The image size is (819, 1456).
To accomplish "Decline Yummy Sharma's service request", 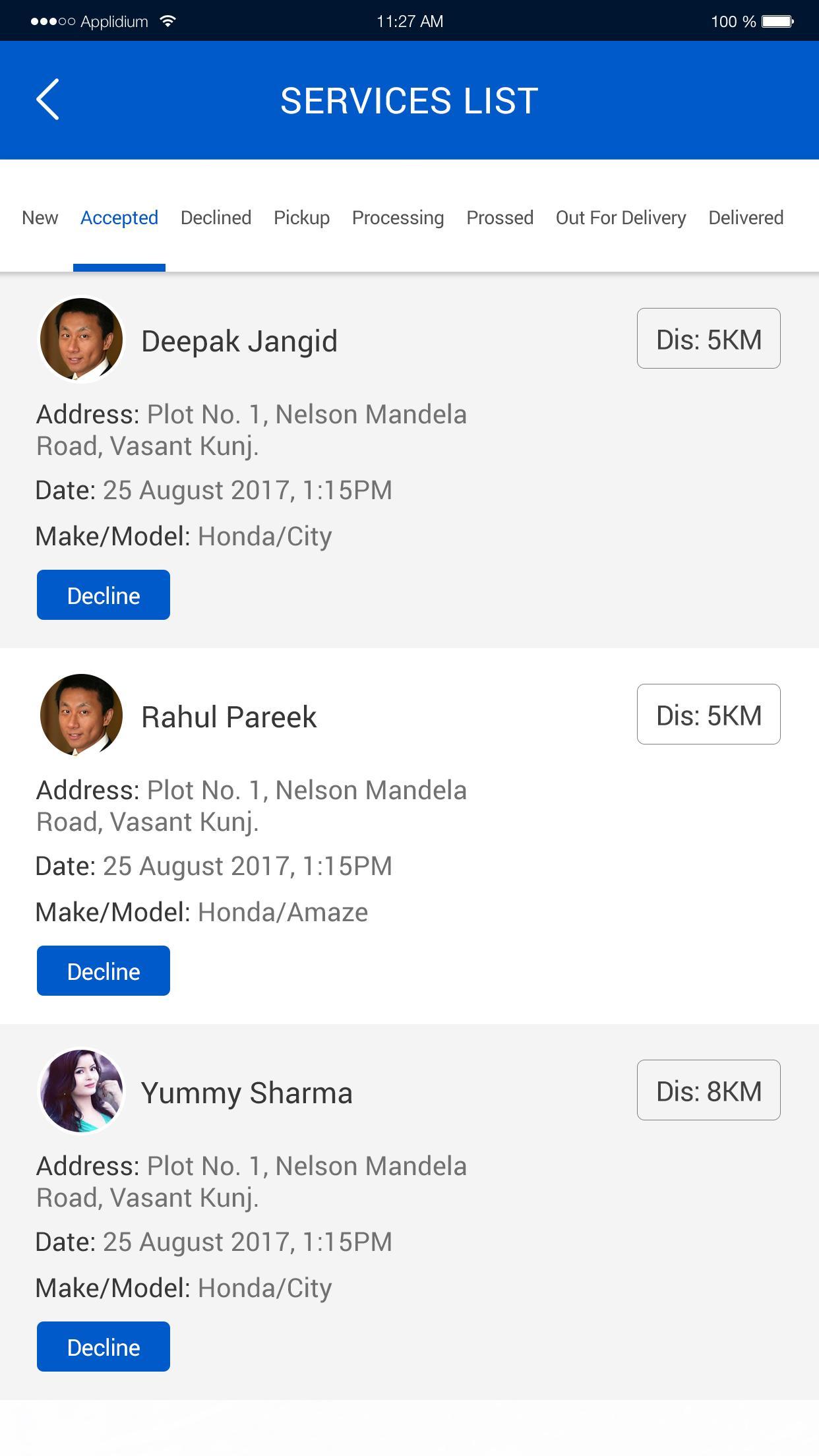I will 104,1347.
